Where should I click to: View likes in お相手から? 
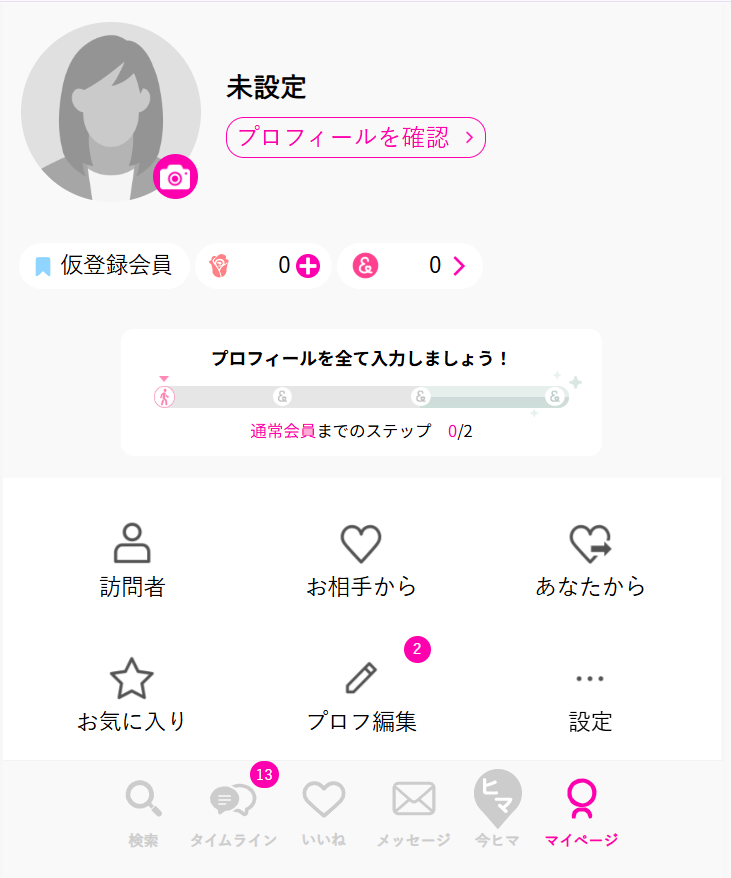pos(361,561)
